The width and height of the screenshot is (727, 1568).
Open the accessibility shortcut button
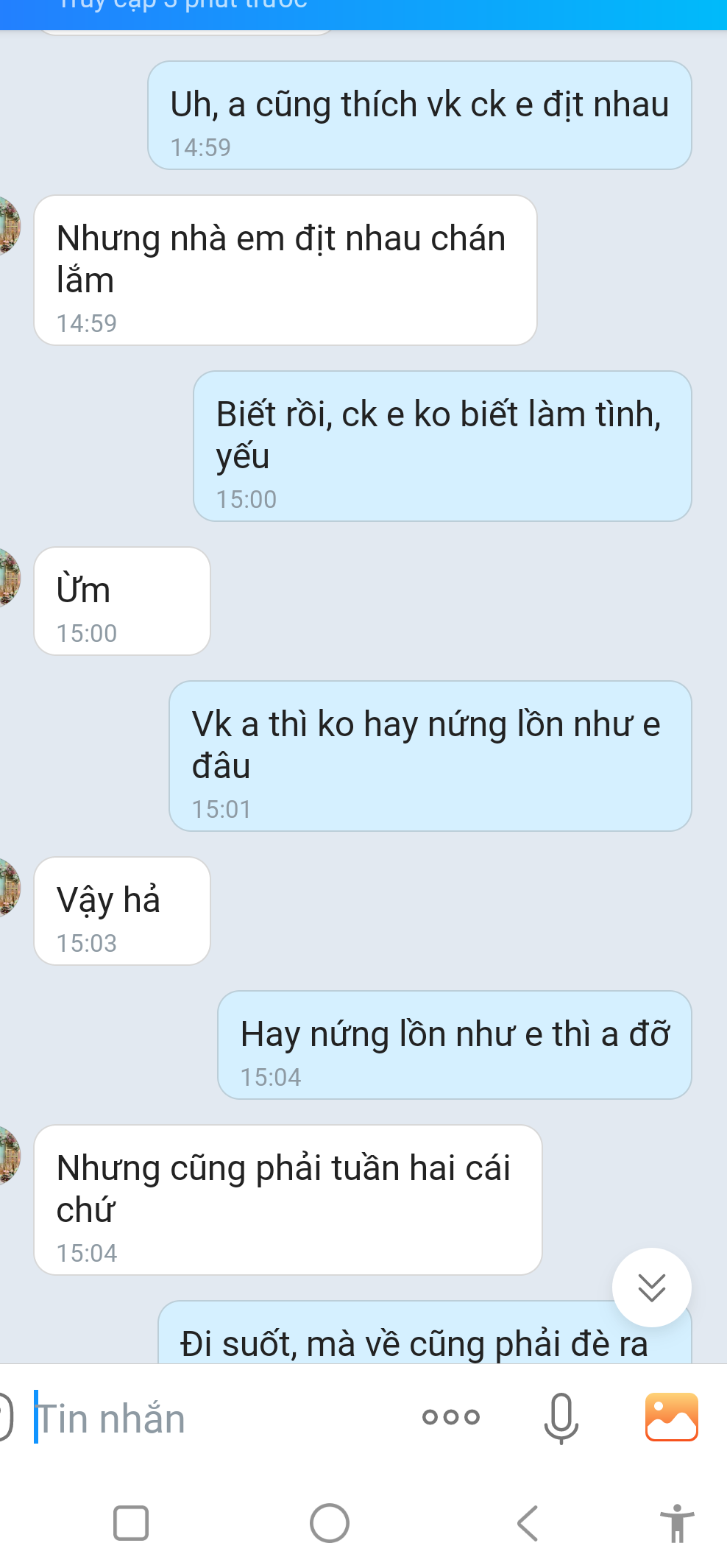[x=676, y=1523]
